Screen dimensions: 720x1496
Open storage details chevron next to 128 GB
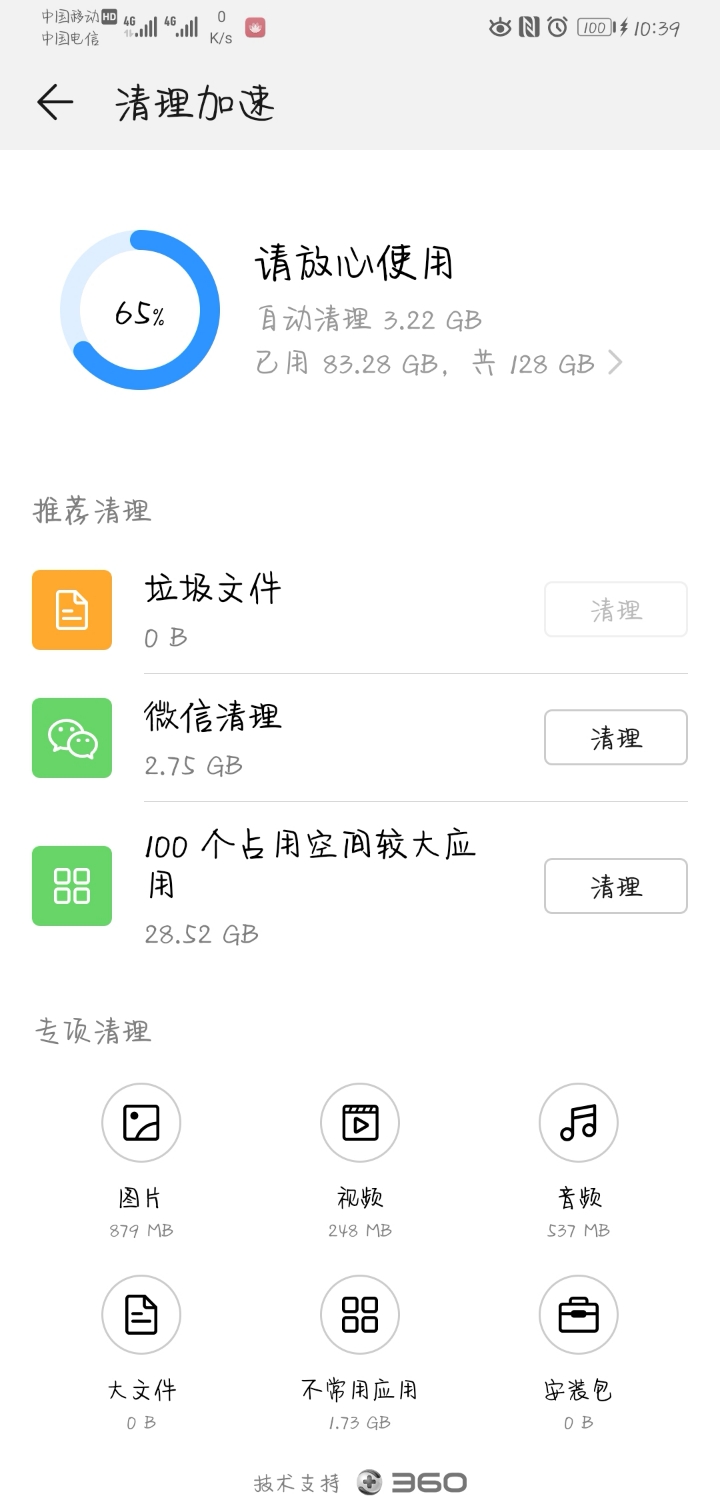click(615, 362)
